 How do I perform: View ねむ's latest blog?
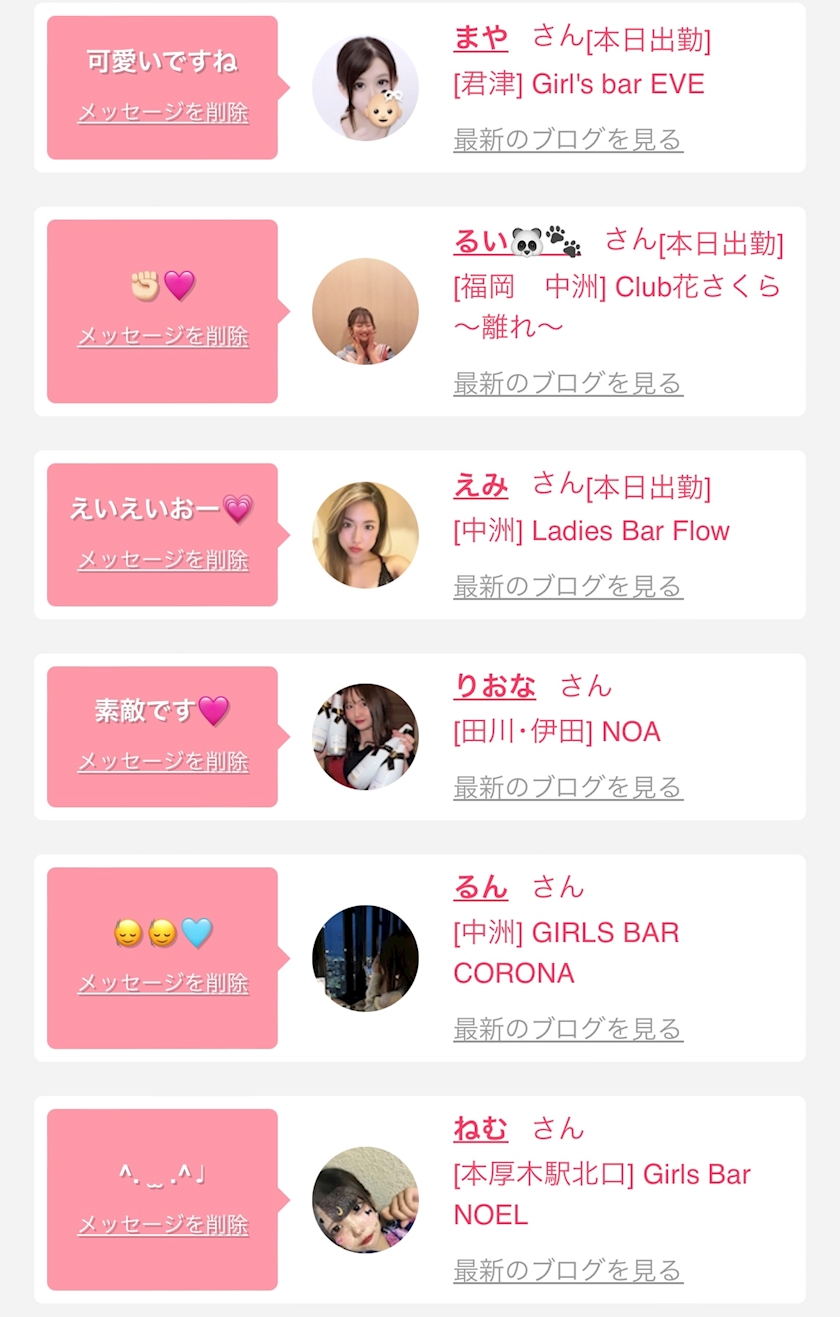coord(568,1271)
